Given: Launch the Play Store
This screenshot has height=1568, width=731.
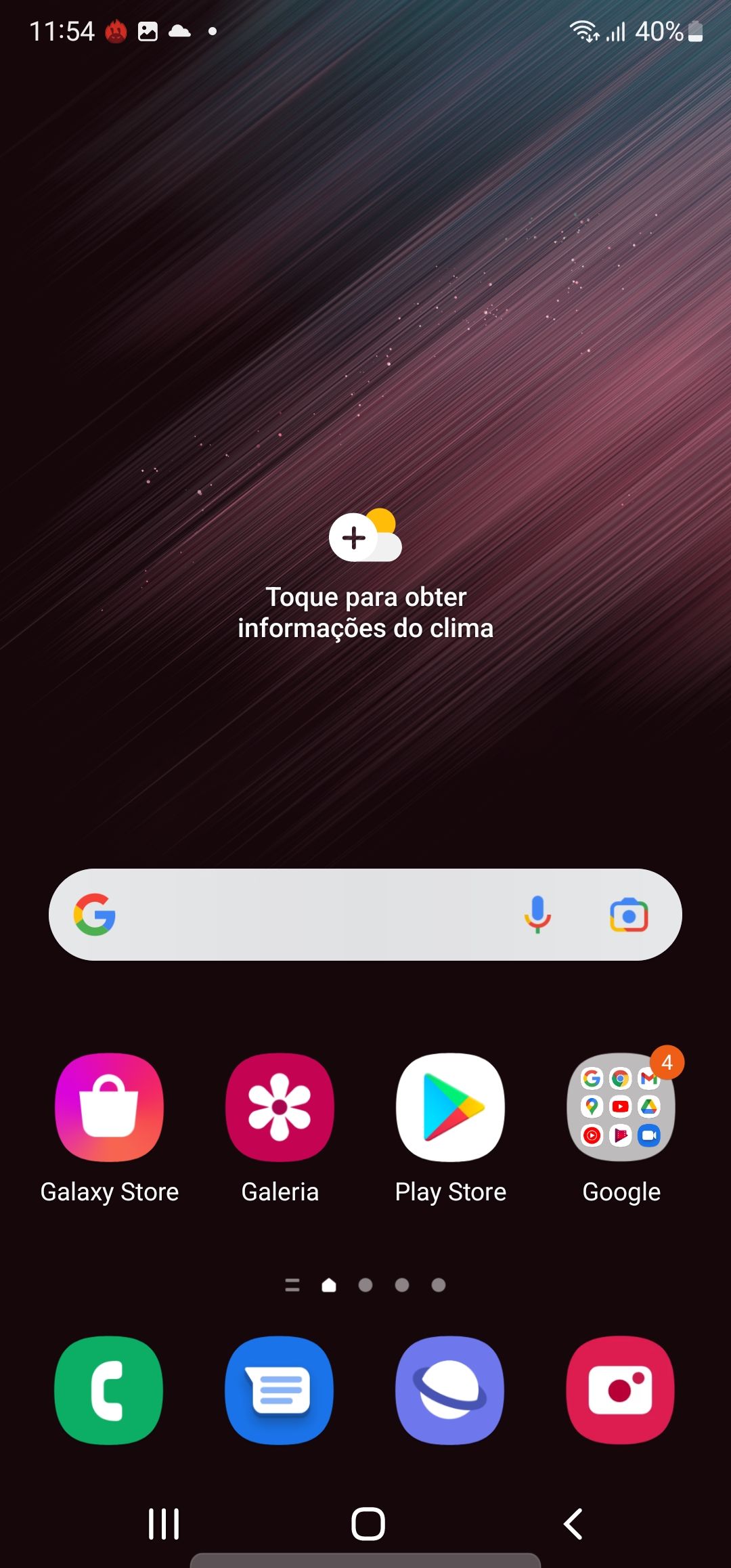Looking at the screenshot, I should click(x=451, y=1108).
